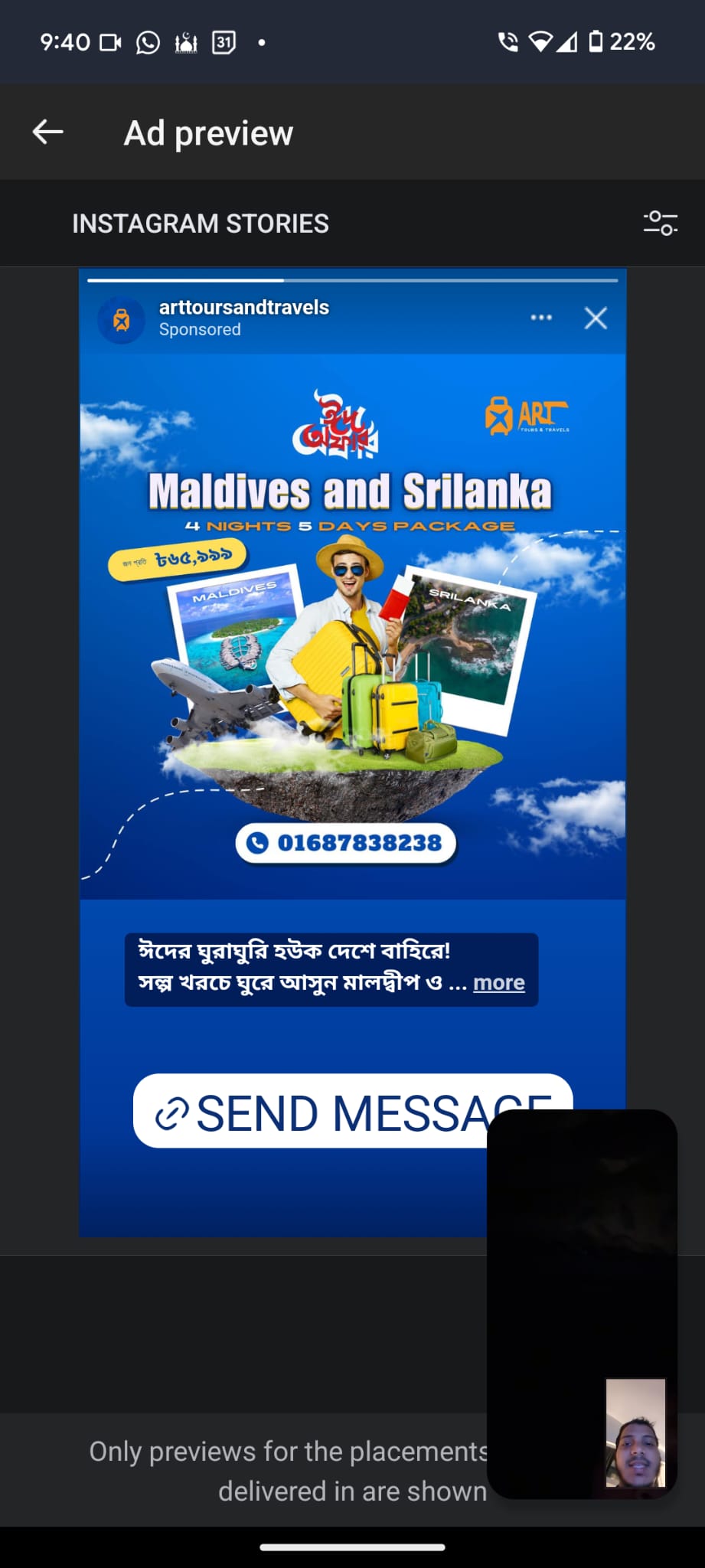Open arttoursandtravels profile avatar

click(121, 319)
